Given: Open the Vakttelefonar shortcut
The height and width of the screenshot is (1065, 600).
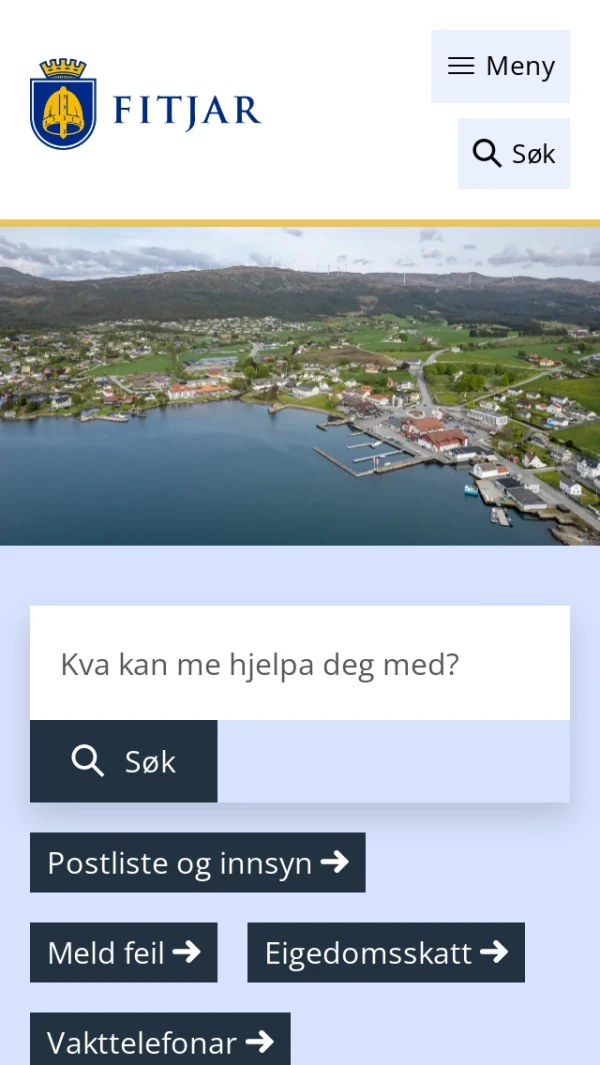Looking at the screenshot, I should coord(160,1040).
